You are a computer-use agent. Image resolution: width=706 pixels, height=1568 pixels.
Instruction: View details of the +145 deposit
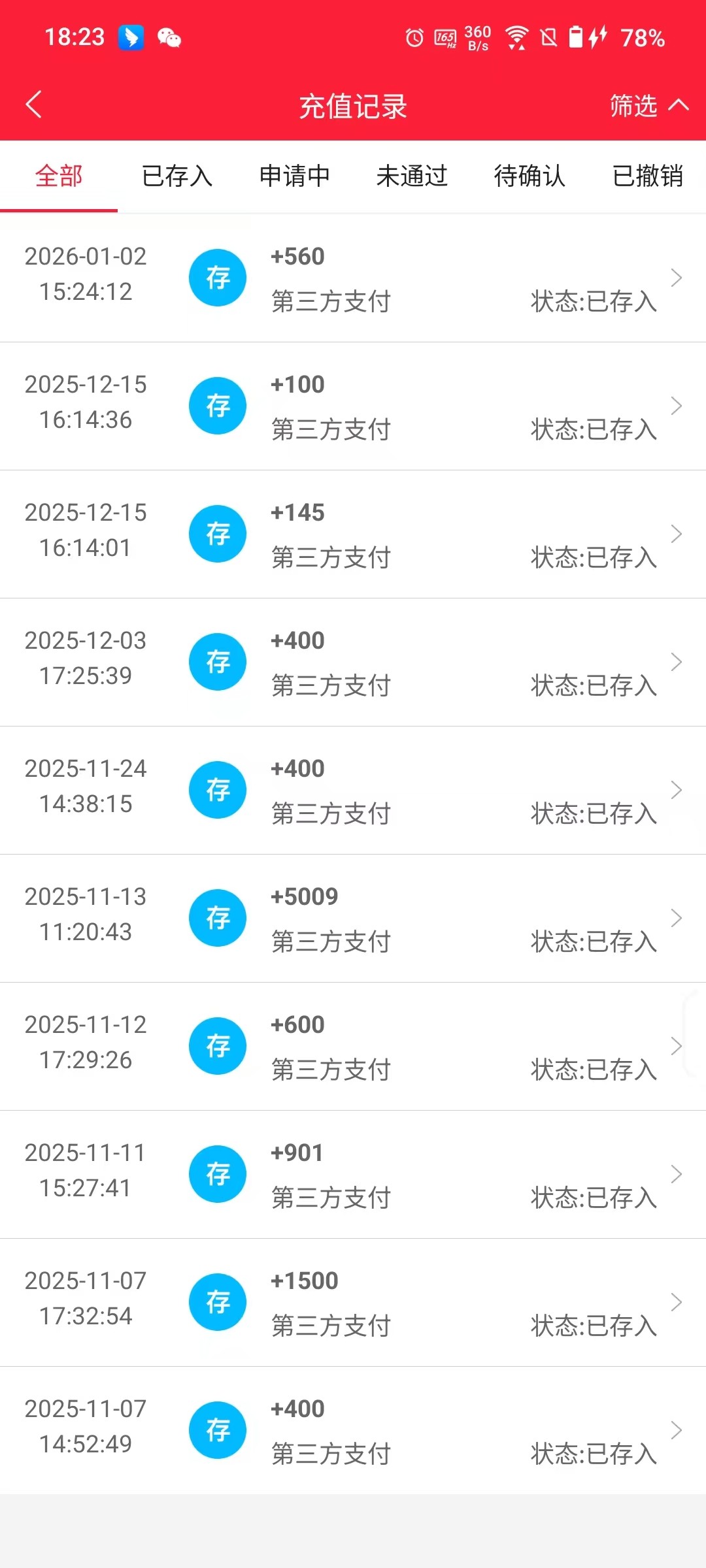[353, 534]
